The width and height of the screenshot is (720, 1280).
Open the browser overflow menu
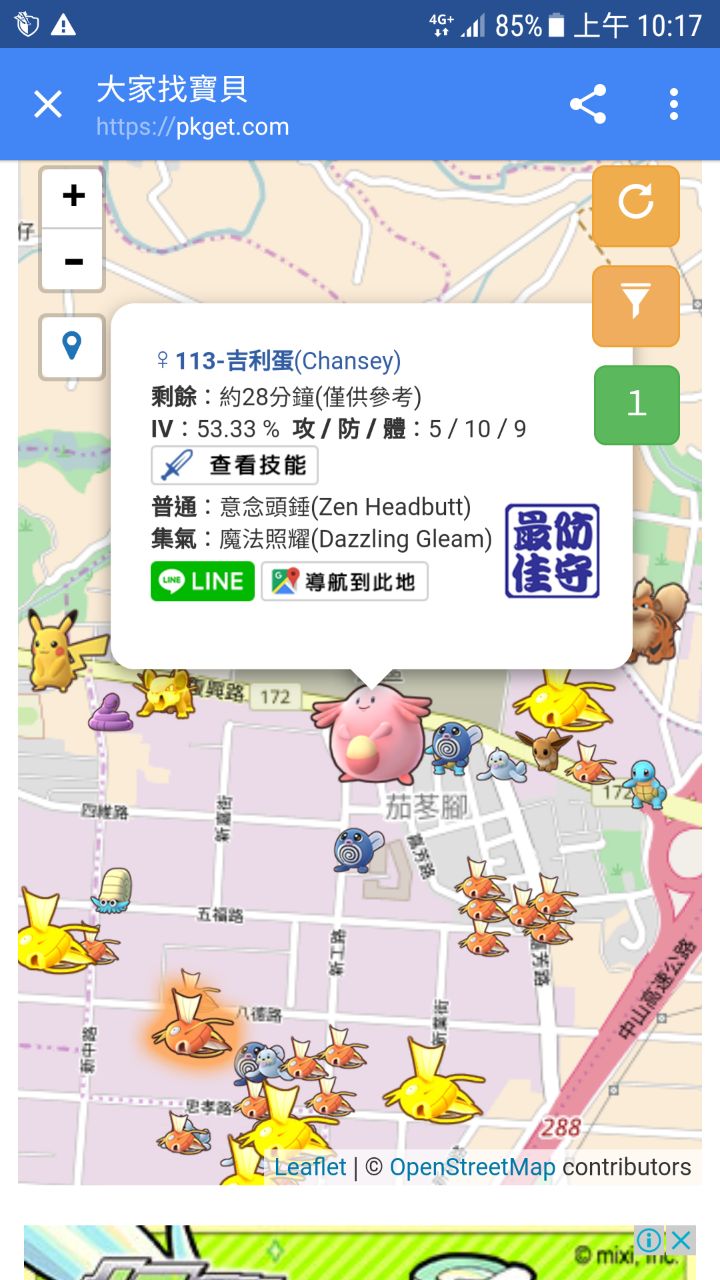674,104
